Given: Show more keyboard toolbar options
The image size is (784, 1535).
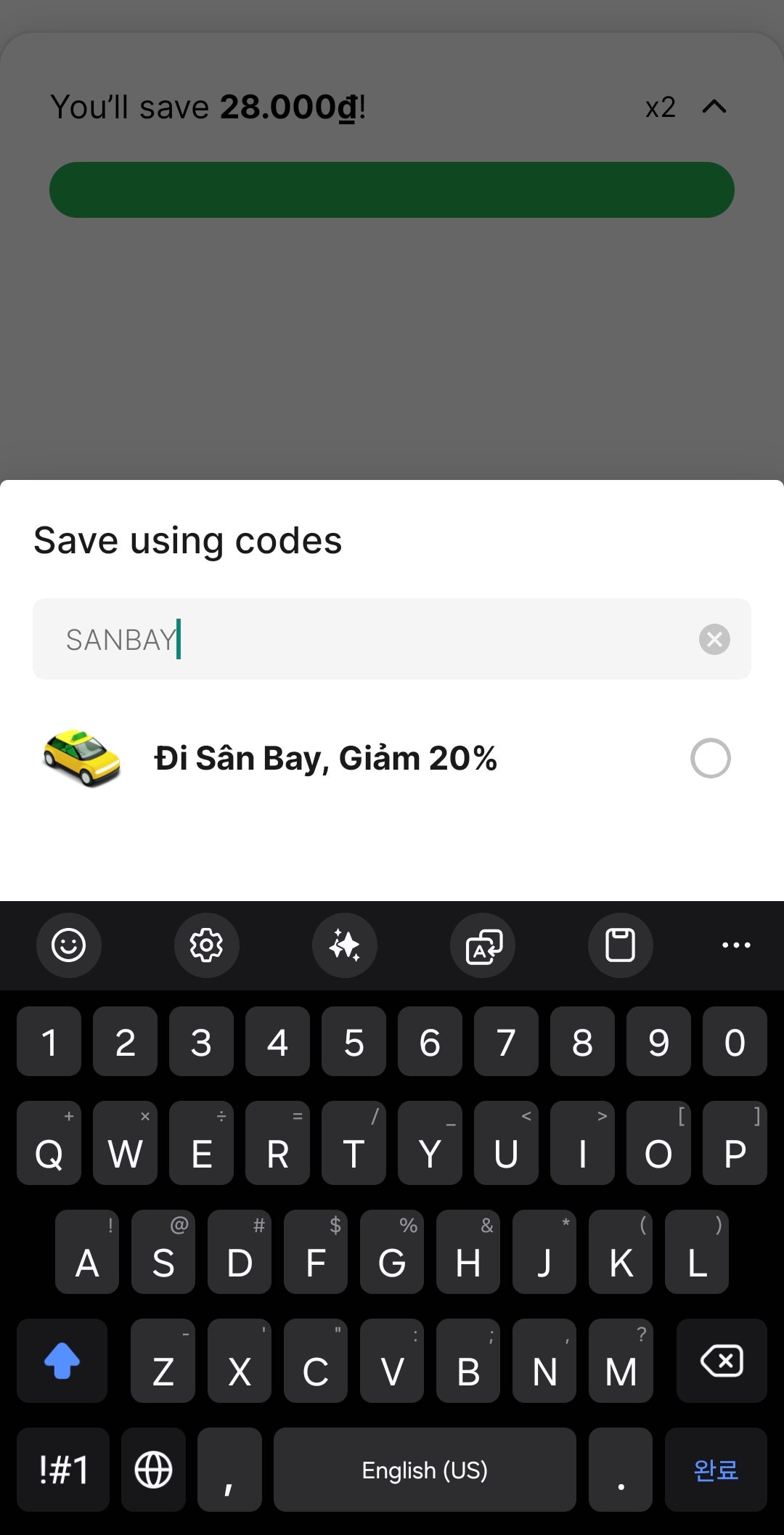Looking at the screenshot, I should (x=736, y=945).
